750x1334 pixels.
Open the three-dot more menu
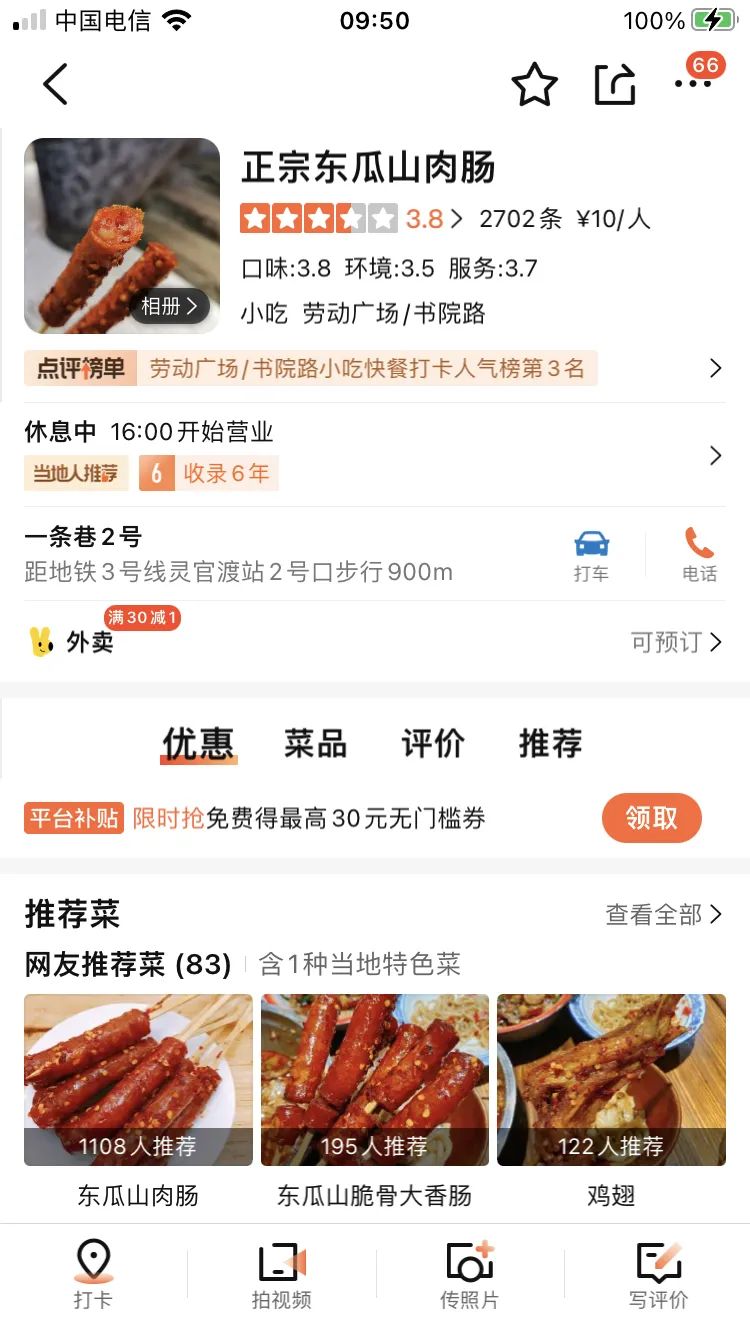(692, 84)
